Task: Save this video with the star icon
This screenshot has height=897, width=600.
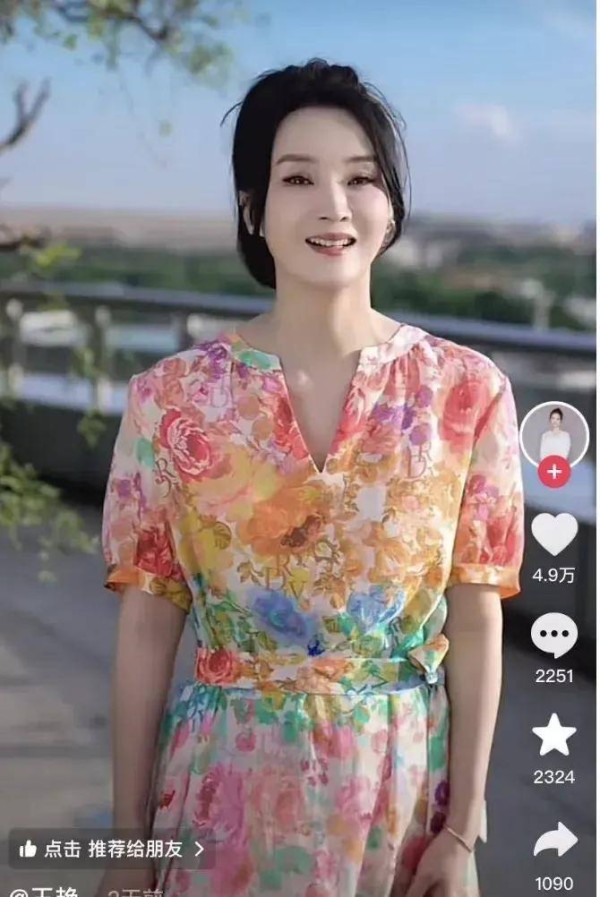Action: (x=554, y=735)
